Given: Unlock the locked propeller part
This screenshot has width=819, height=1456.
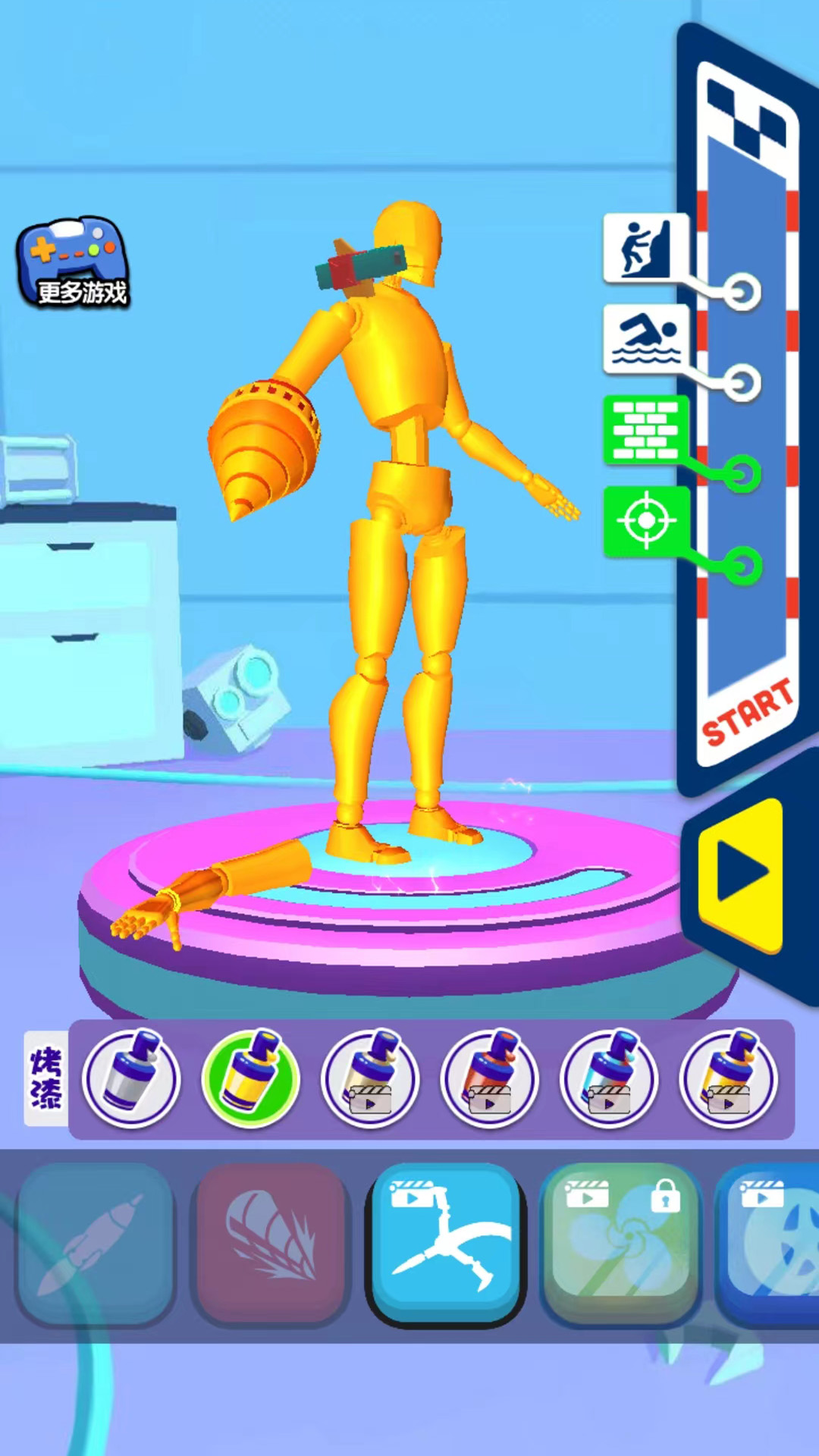Looking at the screenshot, I should coord(622,1244).
